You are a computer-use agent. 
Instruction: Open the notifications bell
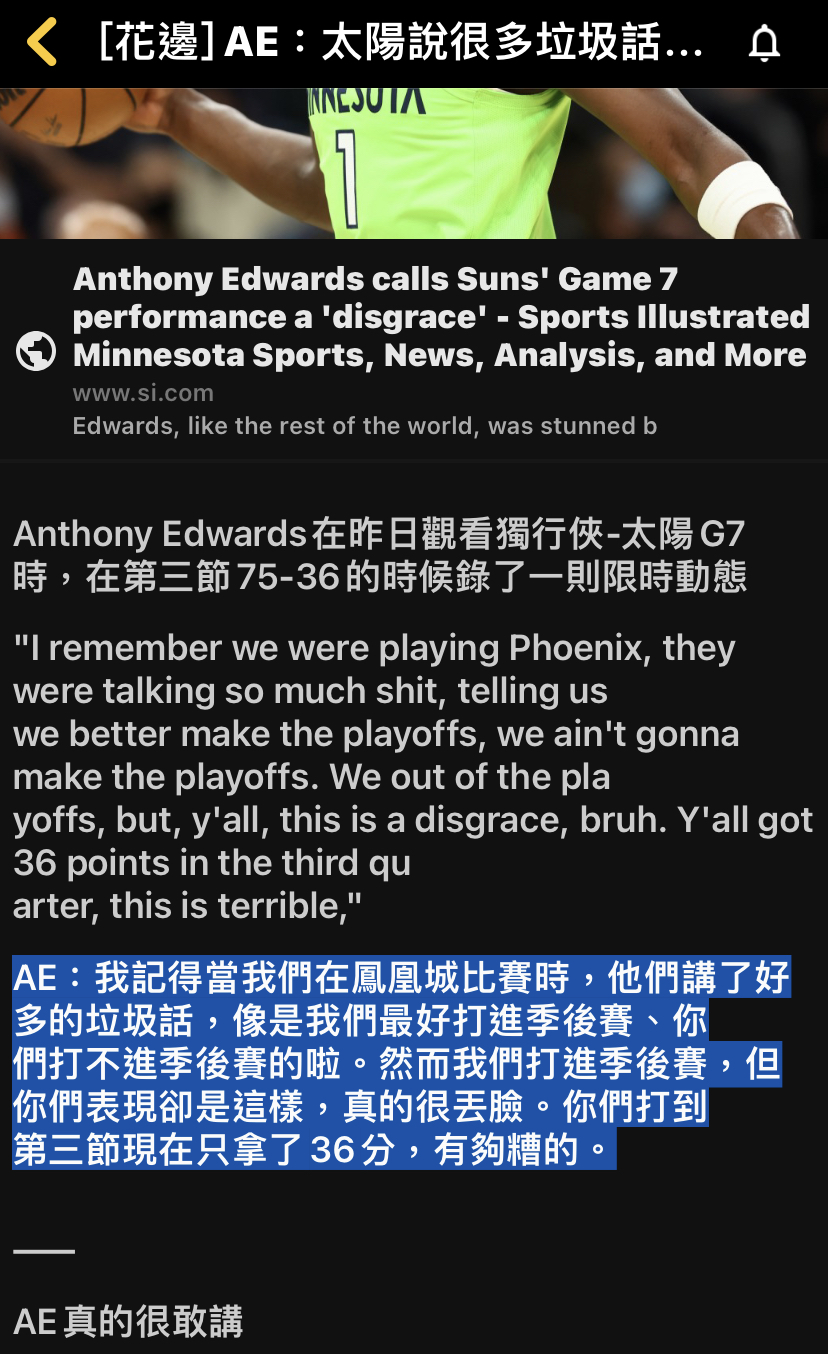[764, 44]
